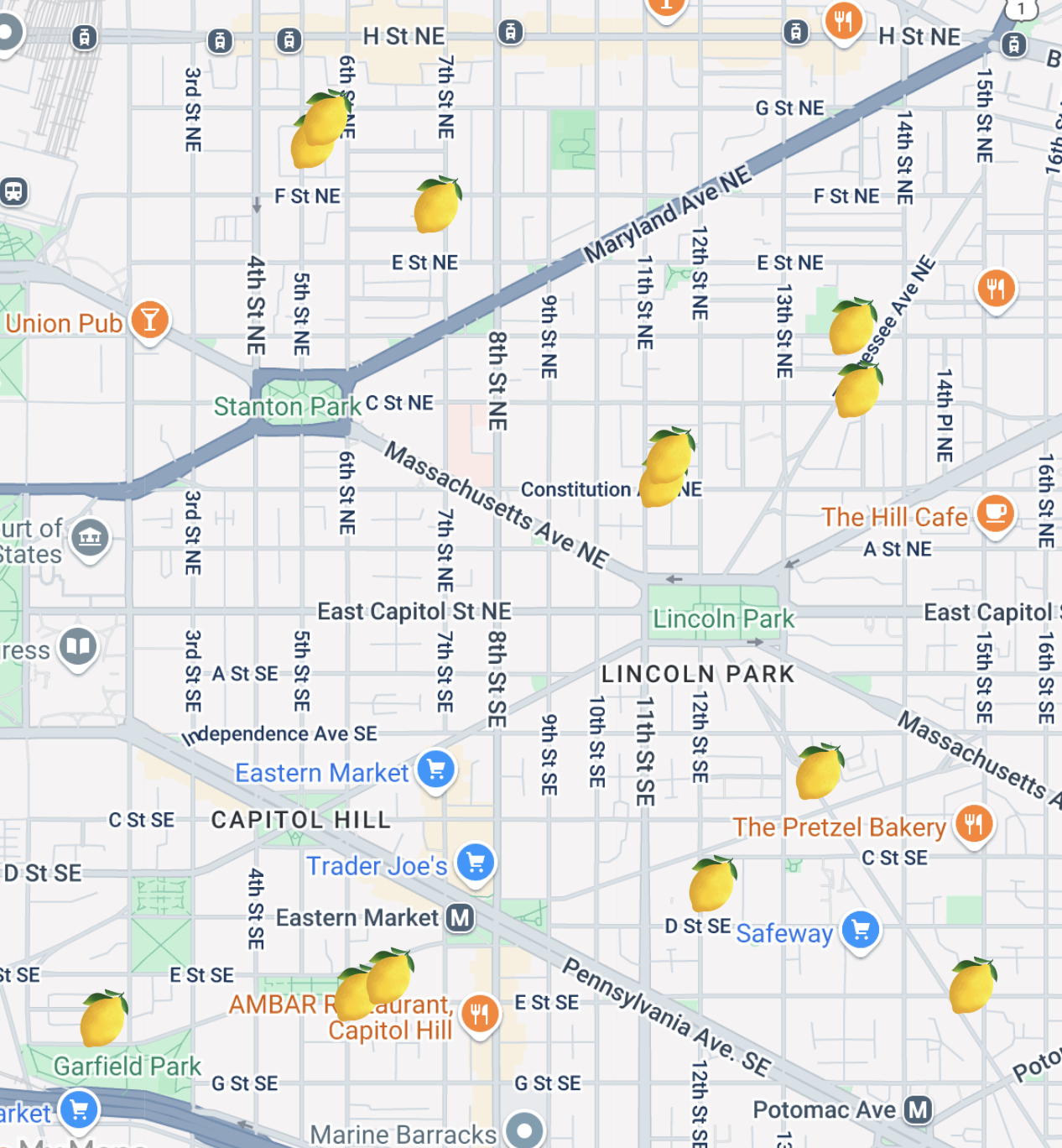The image size is (1062, 1148).
Task: Tap the Trader Joe's shopping pin
Action: 476,863
